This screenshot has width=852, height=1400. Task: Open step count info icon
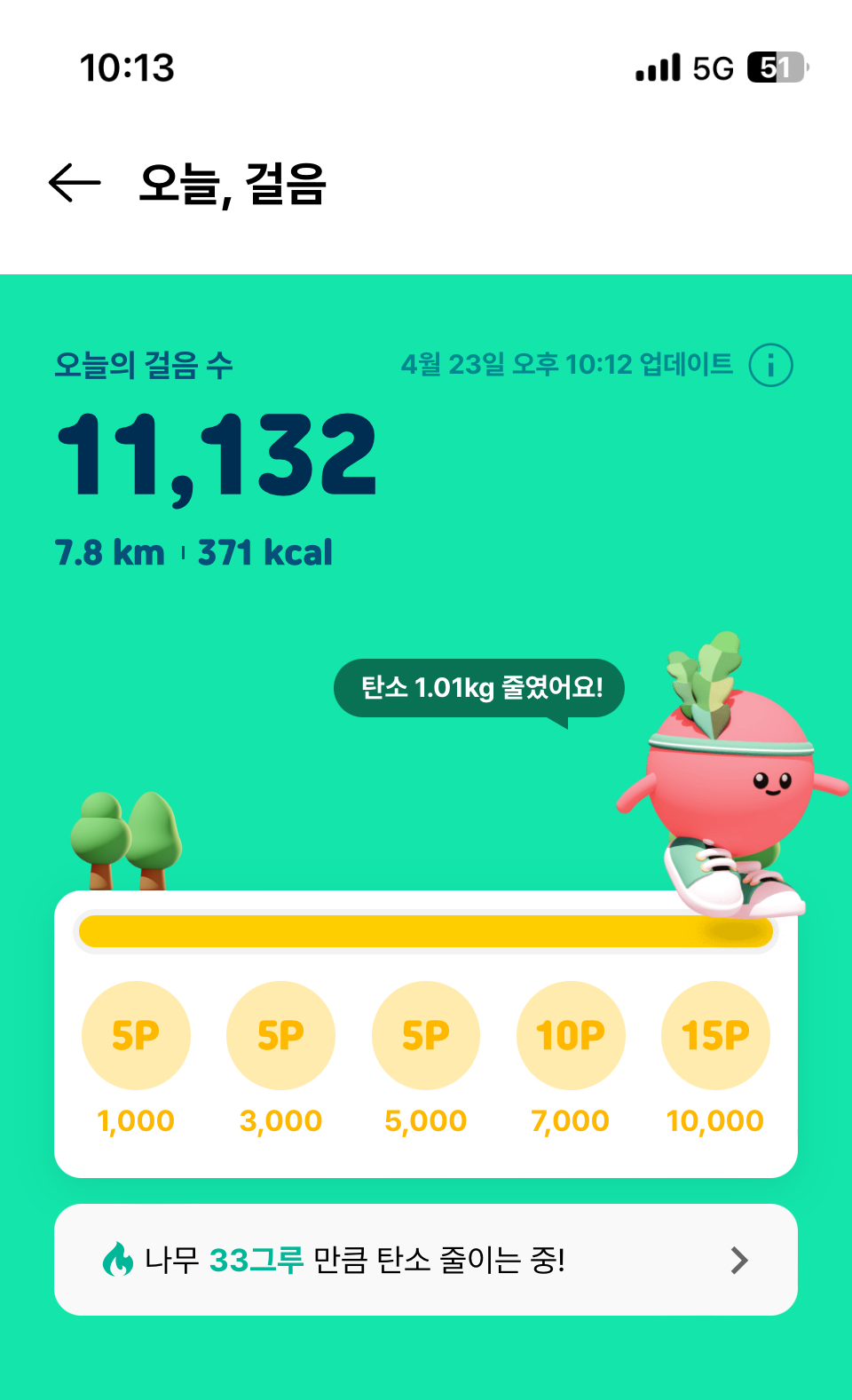click(770, 365)
